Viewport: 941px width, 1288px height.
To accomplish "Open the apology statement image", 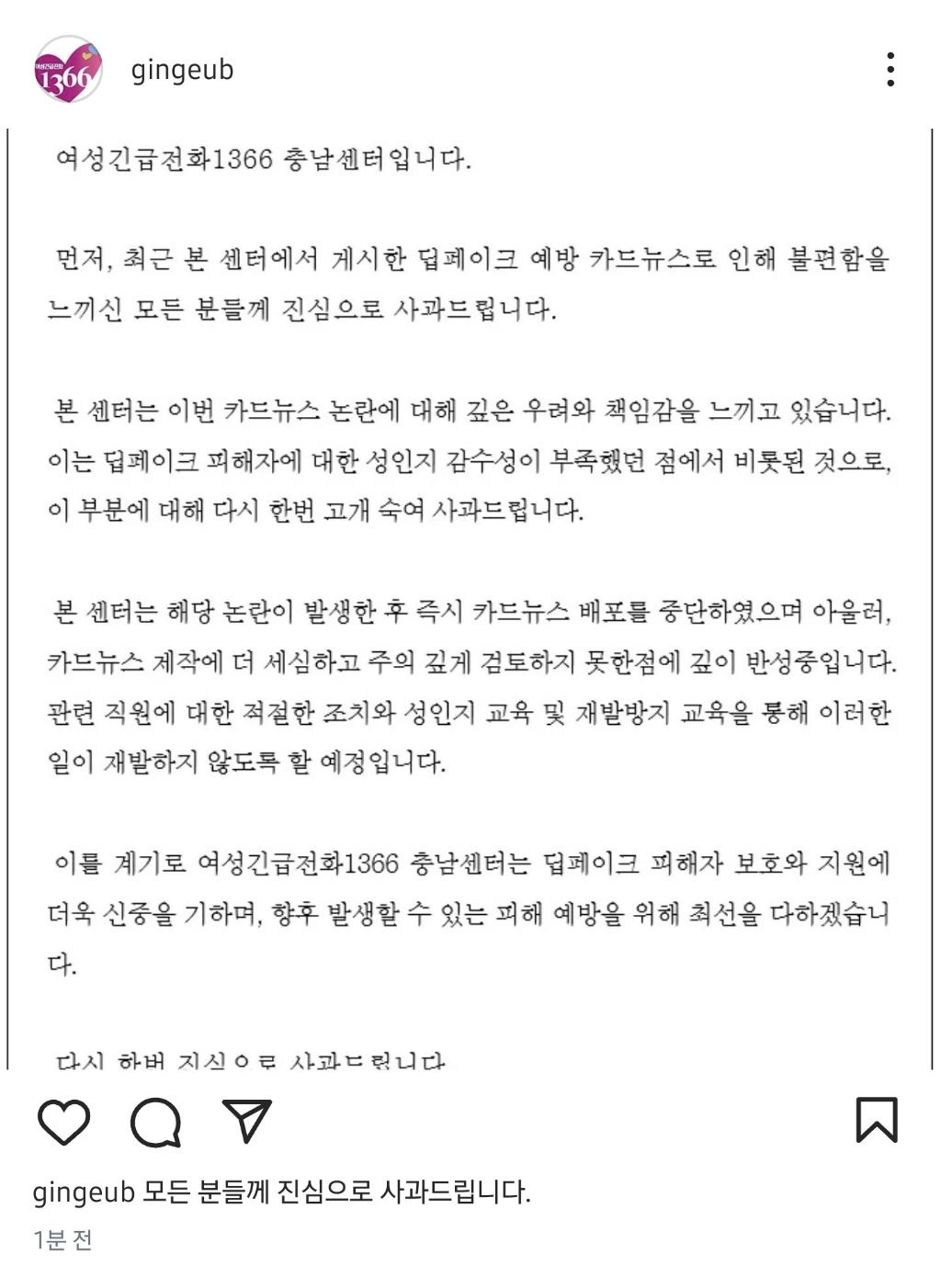I will (470, 599).
